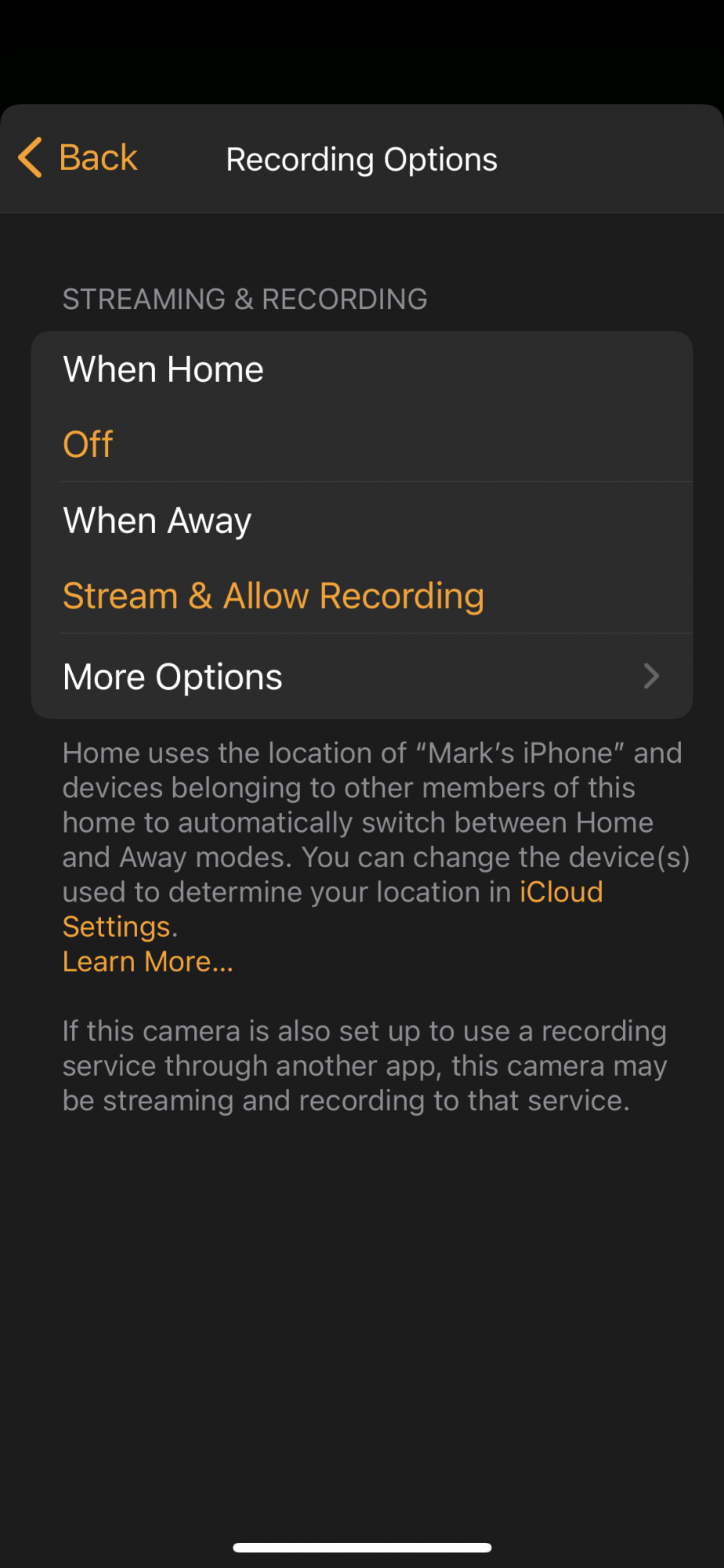The height and width of the screenshot is (1568, 724).
Task: Open More Options
Action: [x=360, y=677]
